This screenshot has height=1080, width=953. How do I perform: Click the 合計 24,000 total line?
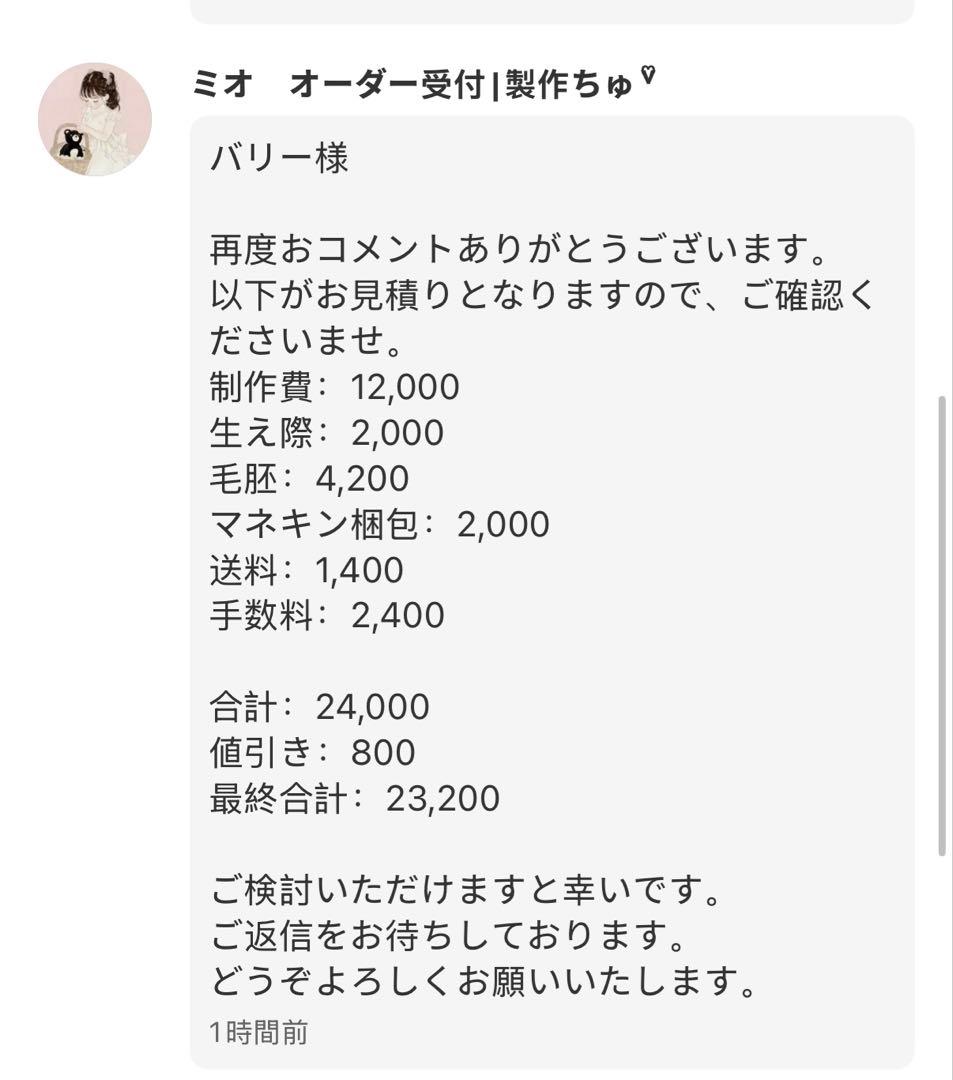[320, 706]
